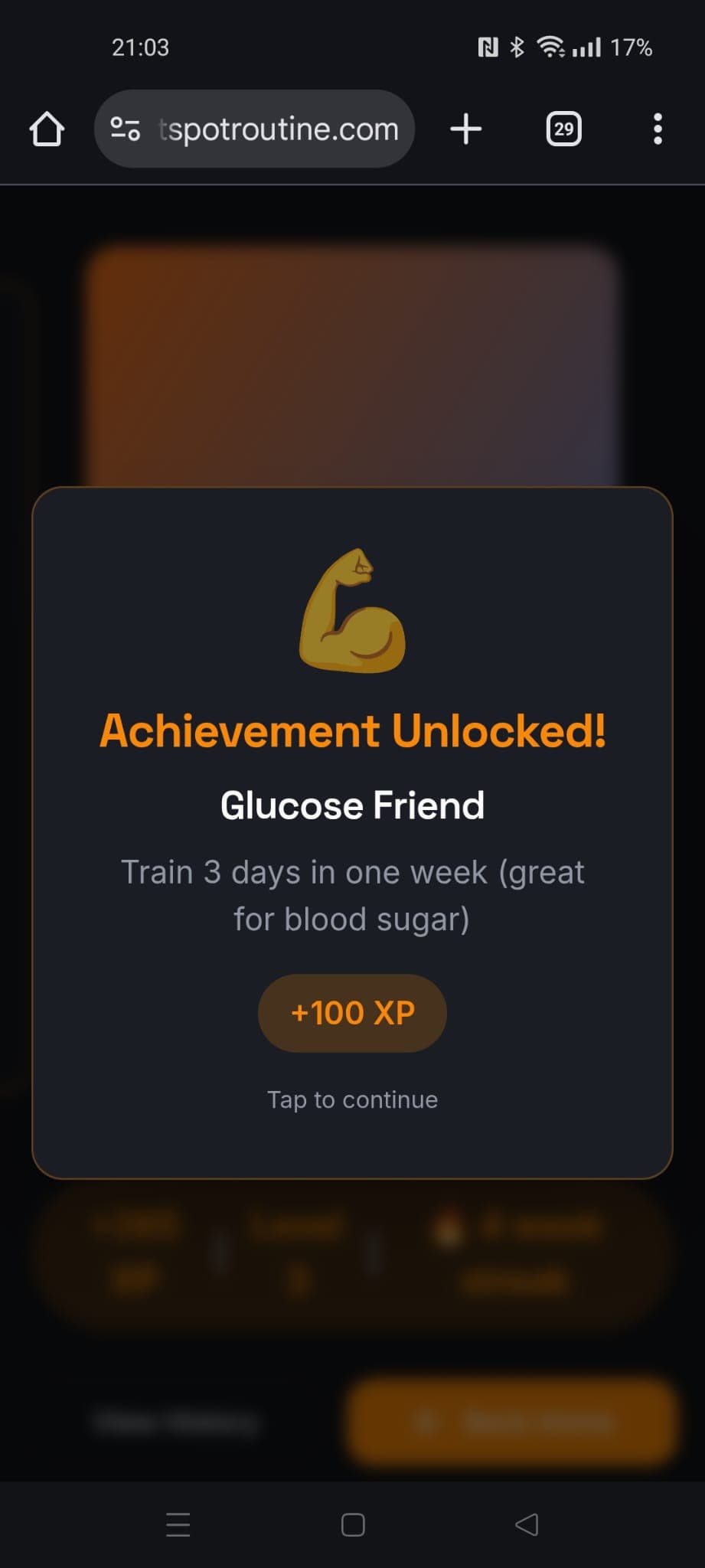The height and width of the screenshot is (1568, 705).
Task: Open recent apps from the navigation bar
Action: [x=178, y=1524]
